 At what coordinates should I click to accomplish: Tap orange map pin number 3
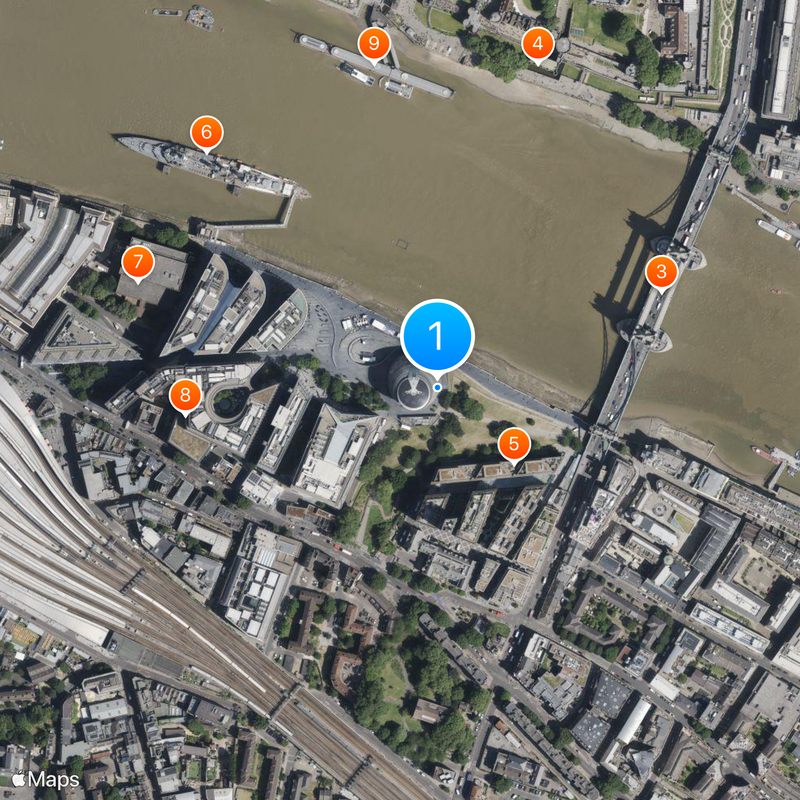[x=661, y=271]
